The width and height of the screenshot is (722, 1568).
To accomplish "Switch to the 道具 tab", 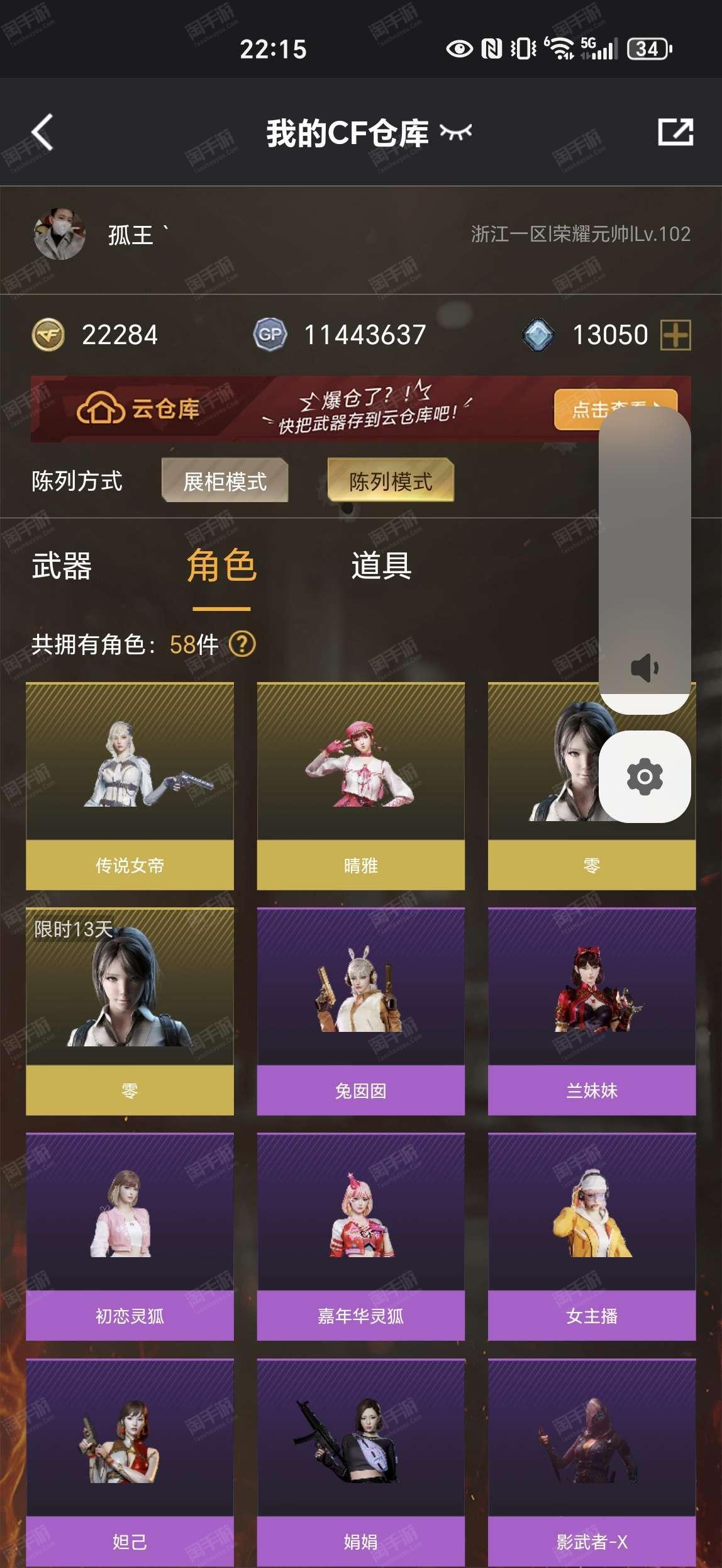I will tap(382, 566).
